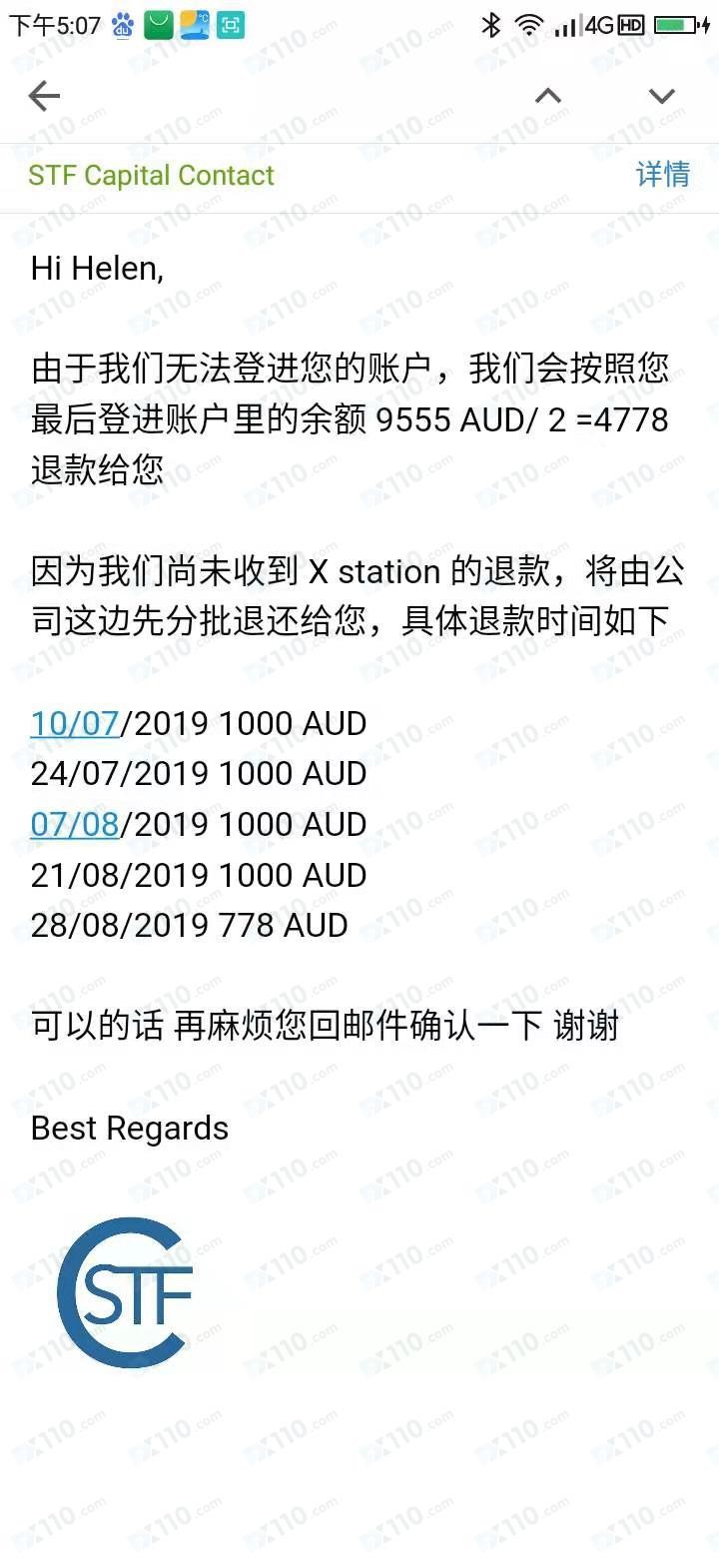Open sender STF Capital Contact

coord(151,176)
